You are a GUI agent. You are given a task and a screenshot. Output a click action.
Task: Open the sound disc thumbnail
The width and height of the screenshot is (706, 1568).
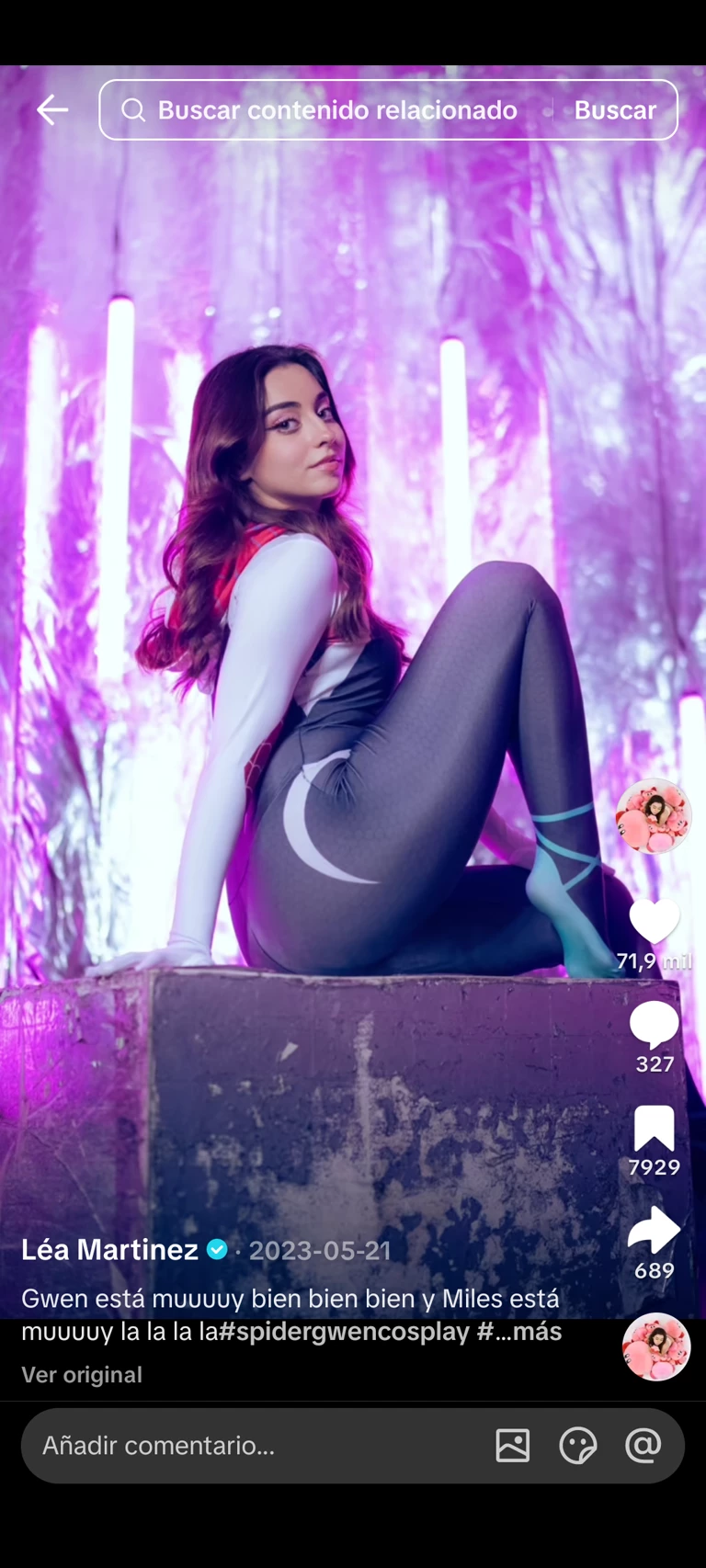coord(655,1347)
